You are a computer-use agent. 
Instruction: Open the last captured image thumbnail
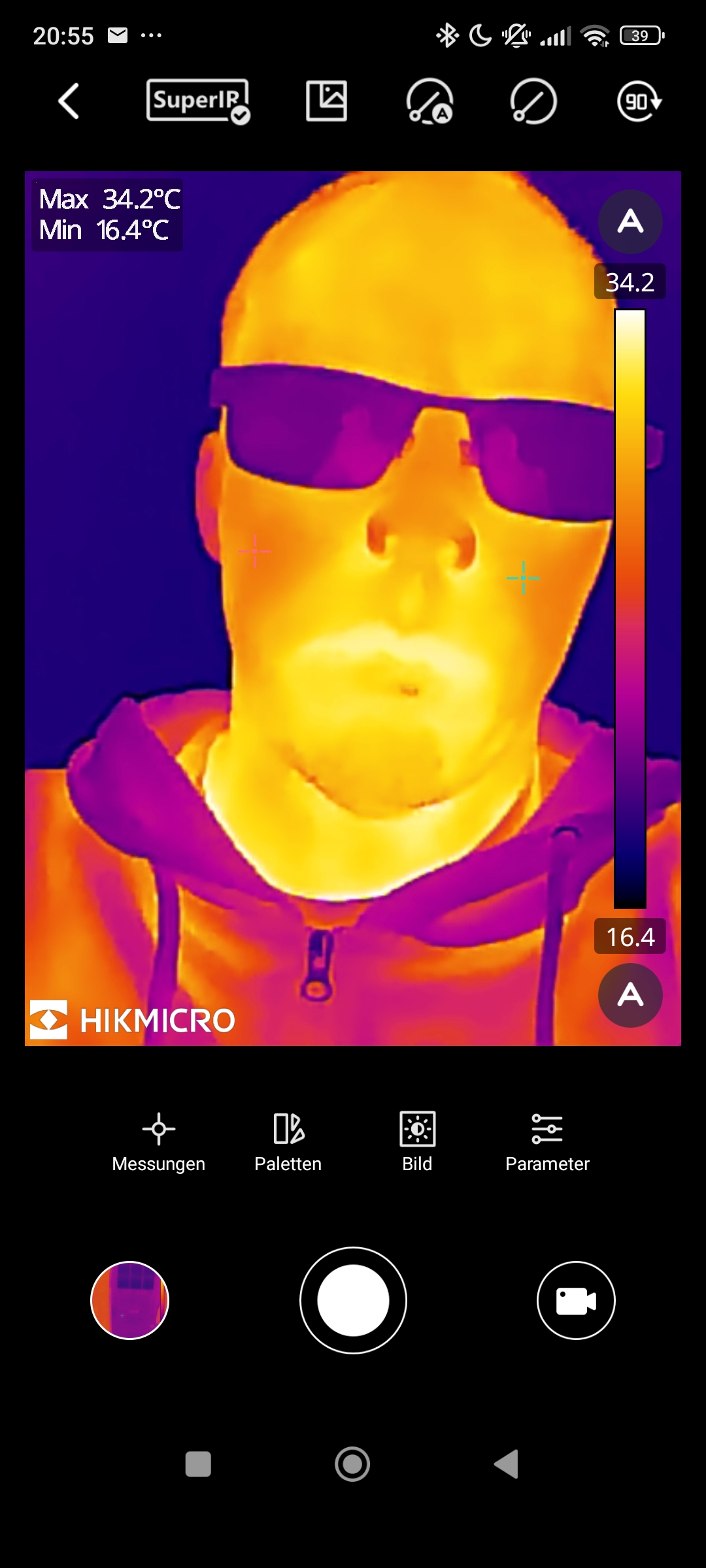[x=129, y=1300]
